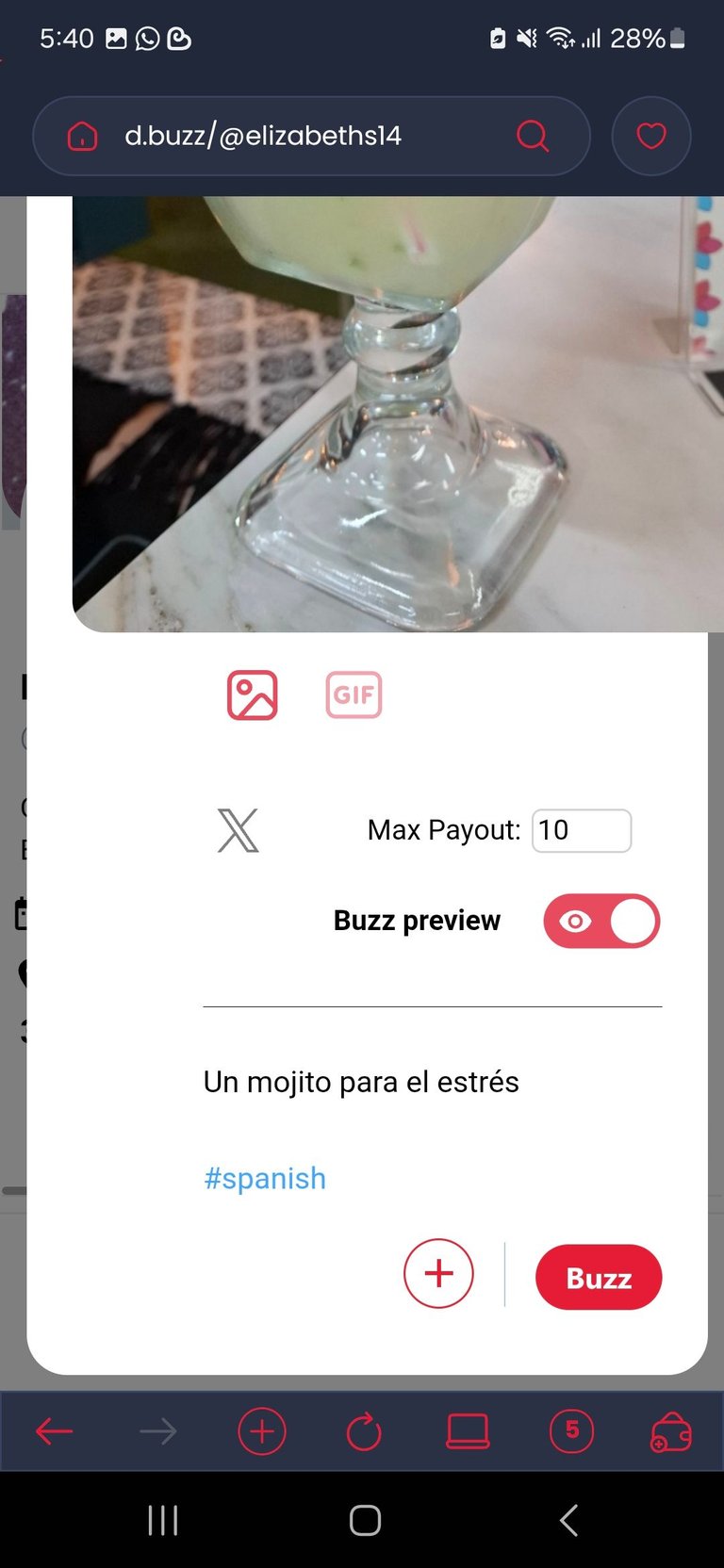Image resolution: width=724 pixels, height=1568 pixels.
Task: Open the d.buzz address bar
Action: (283, 137)
